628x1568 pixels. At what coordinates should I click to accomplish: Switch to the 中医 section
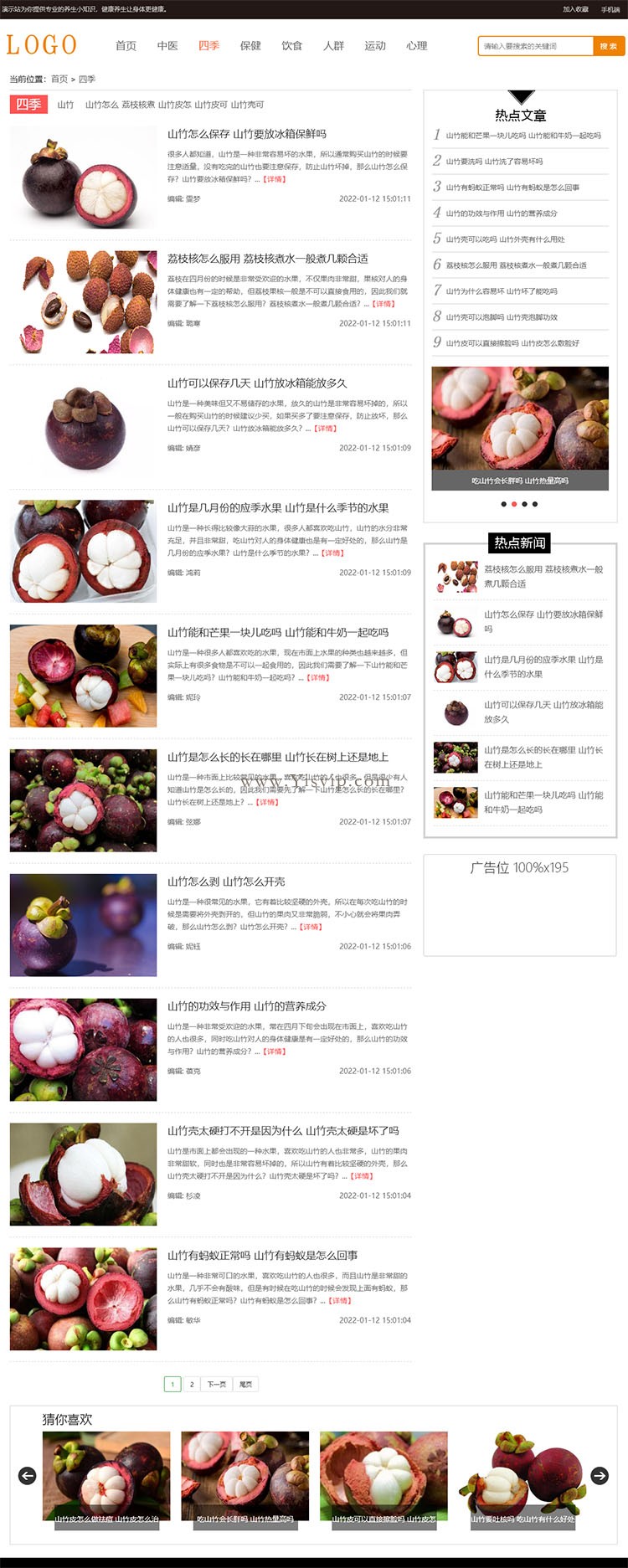tap(167, 46)
